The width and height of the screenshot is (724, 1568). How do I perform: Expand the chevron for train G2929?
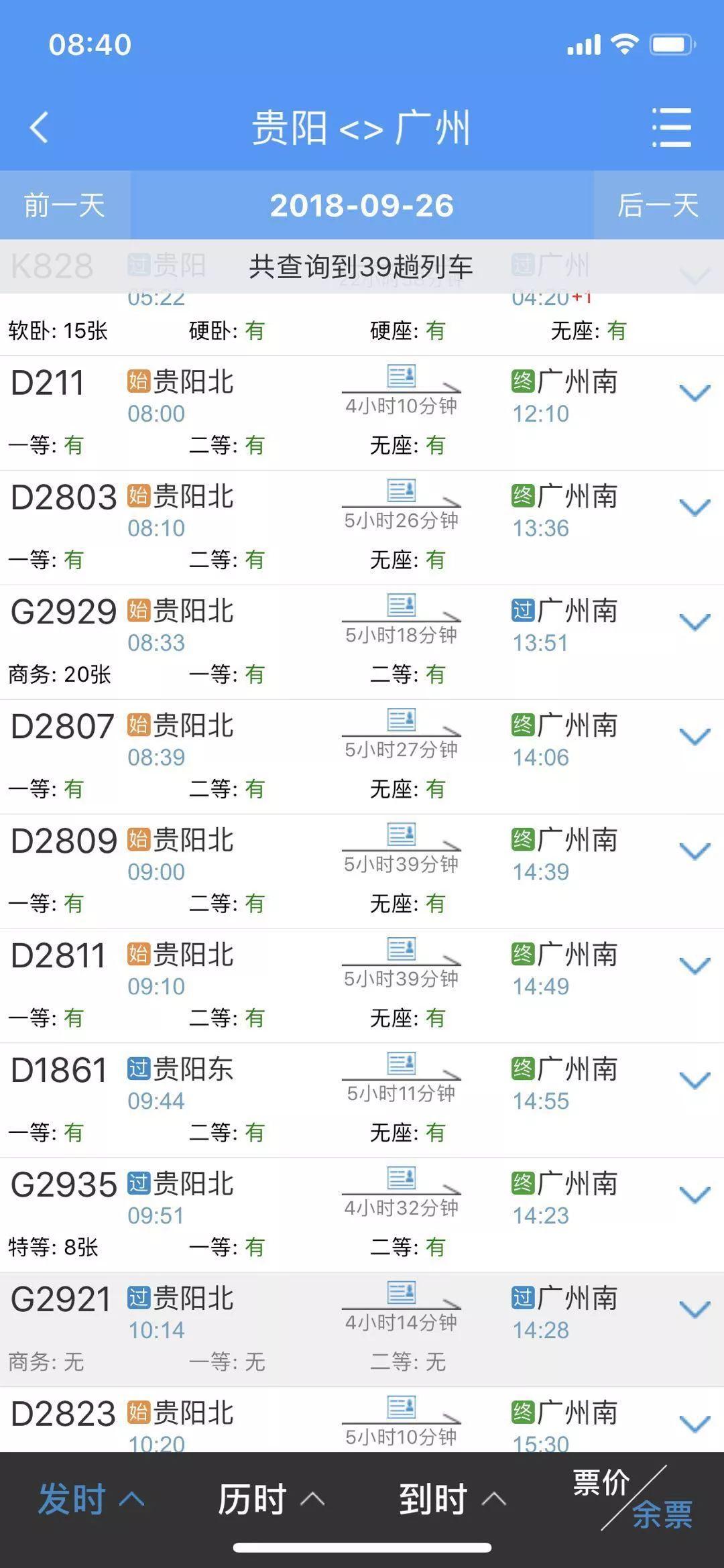[x=695, y=622]
